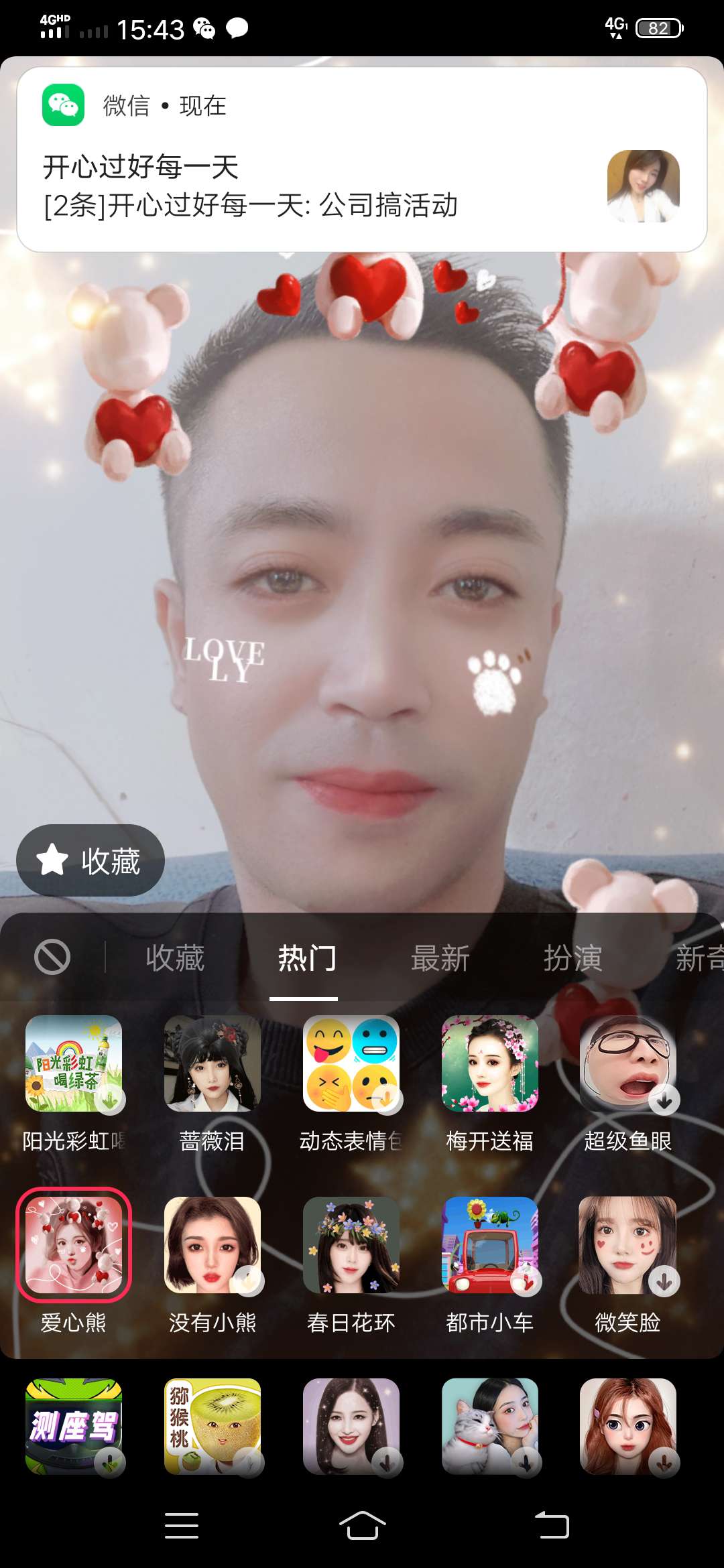Screen dimensions: 724x1568
Task: Remove the current filter effect
Action: click(x=52, y=956)
